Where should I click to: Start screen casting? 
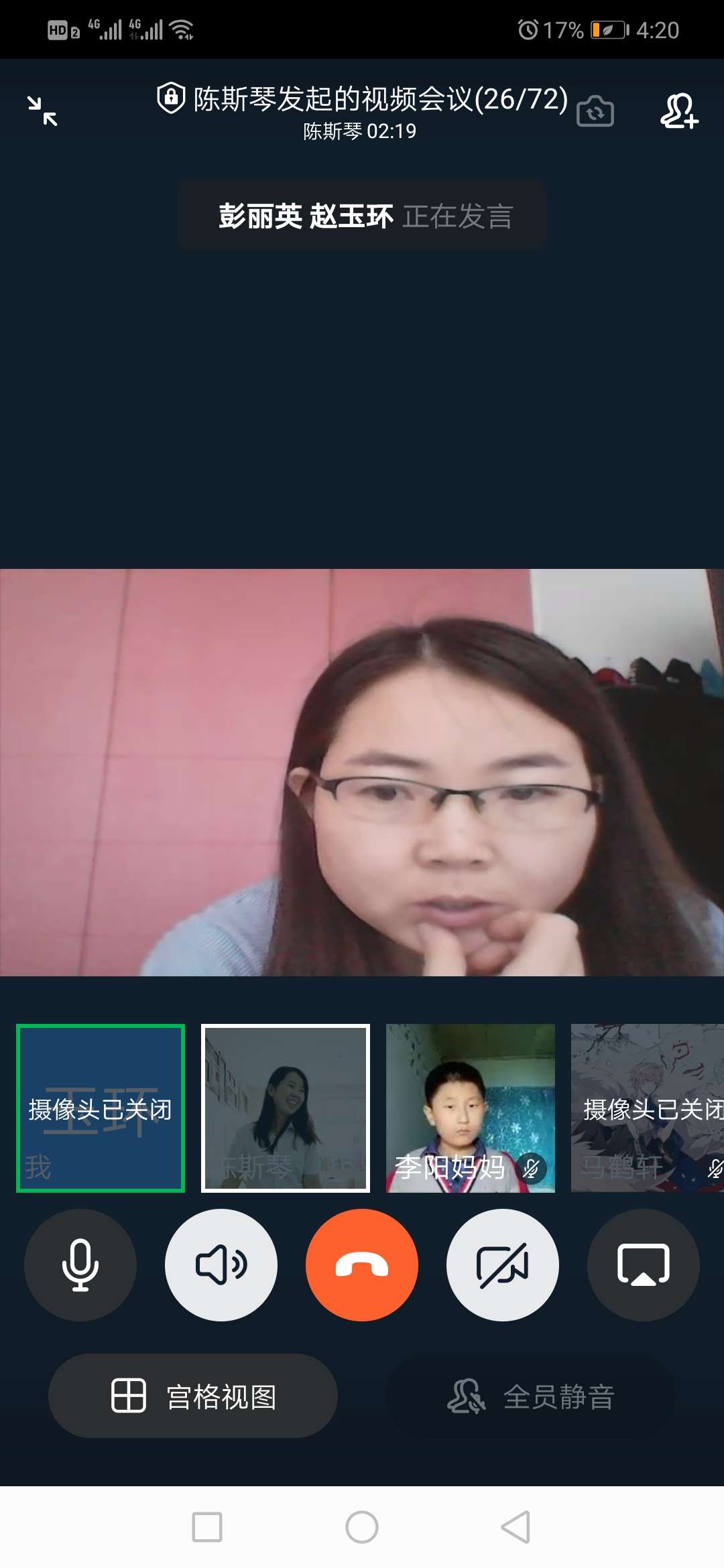[643, 1264]
